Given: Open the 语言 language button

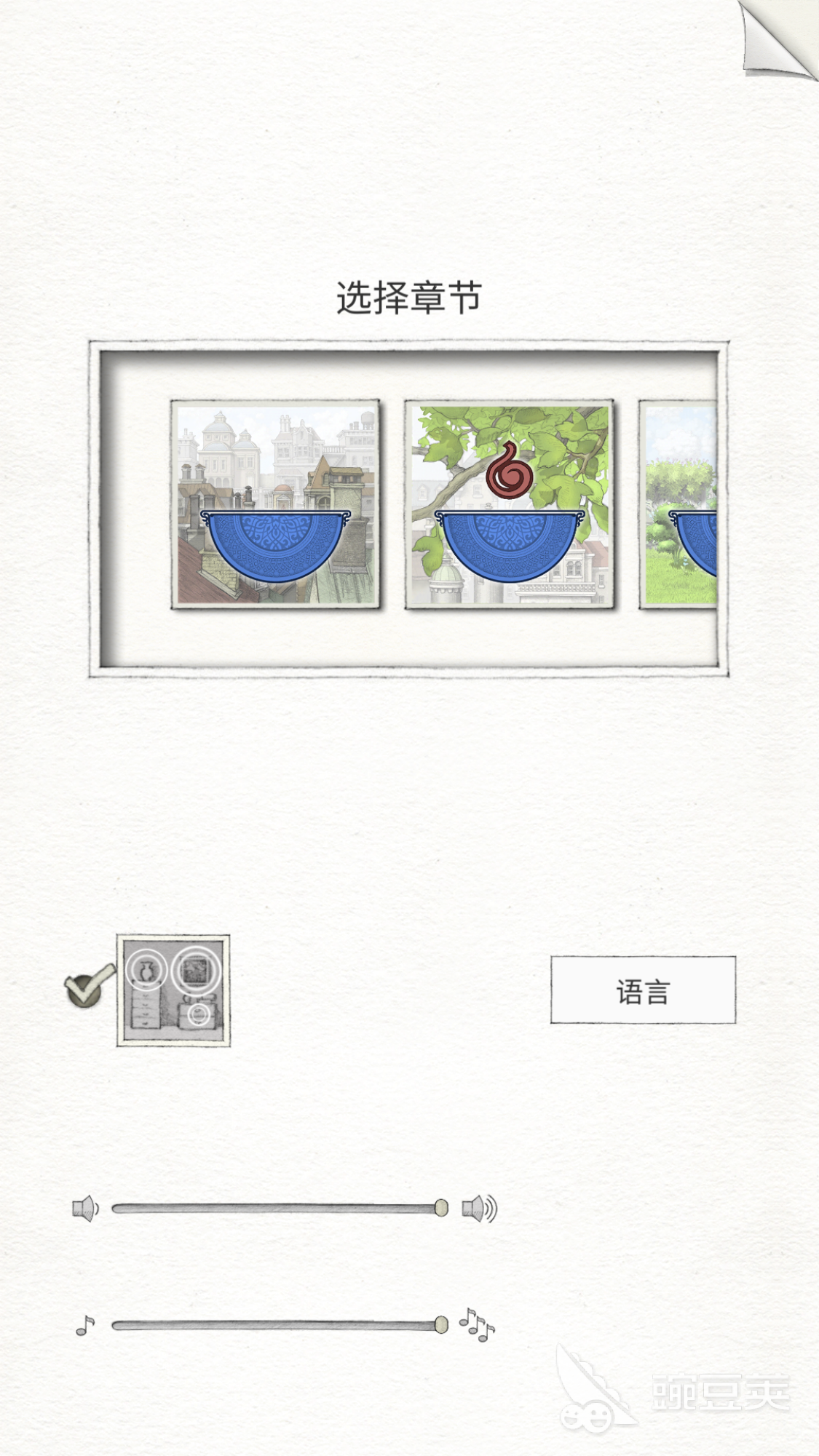Looking at the screenshot, I should coord(643,990).
